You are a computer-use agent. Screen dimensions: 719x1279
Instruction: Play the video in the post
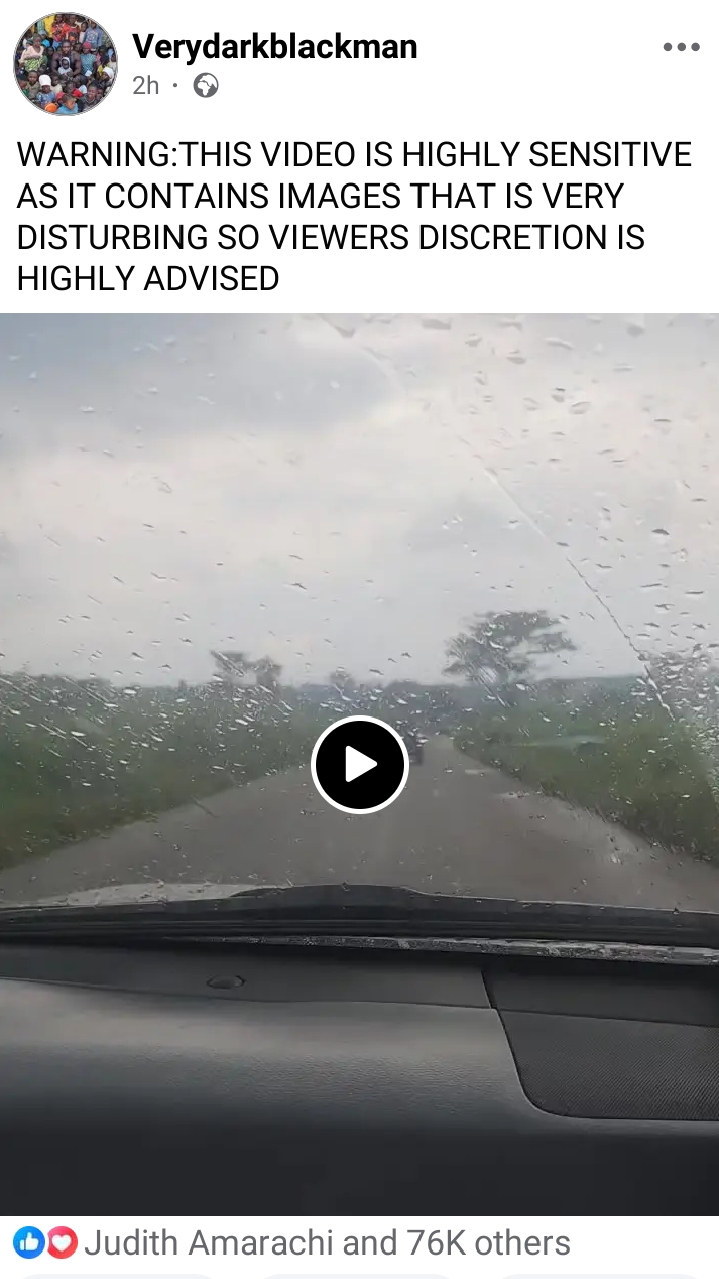[360, 765]
